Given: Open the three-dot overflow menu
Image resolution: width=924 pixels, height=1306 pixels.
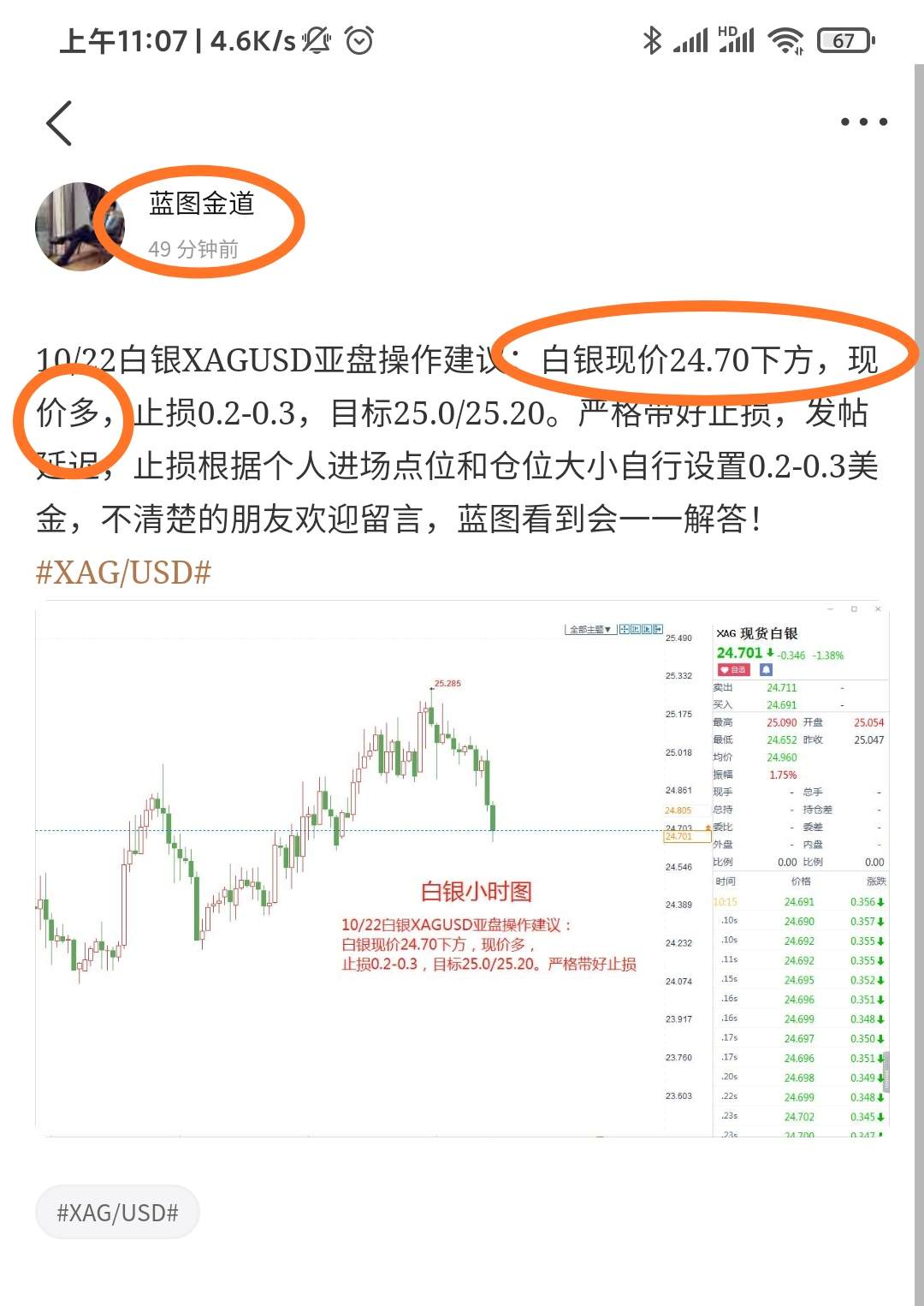Looking at the screenshot, I should point(862,122).
